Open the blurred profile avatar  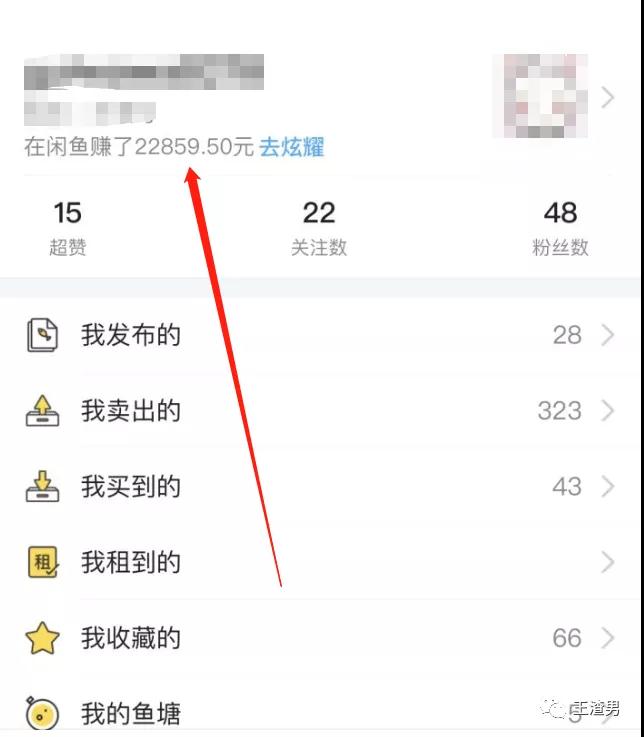coord(538,96)
